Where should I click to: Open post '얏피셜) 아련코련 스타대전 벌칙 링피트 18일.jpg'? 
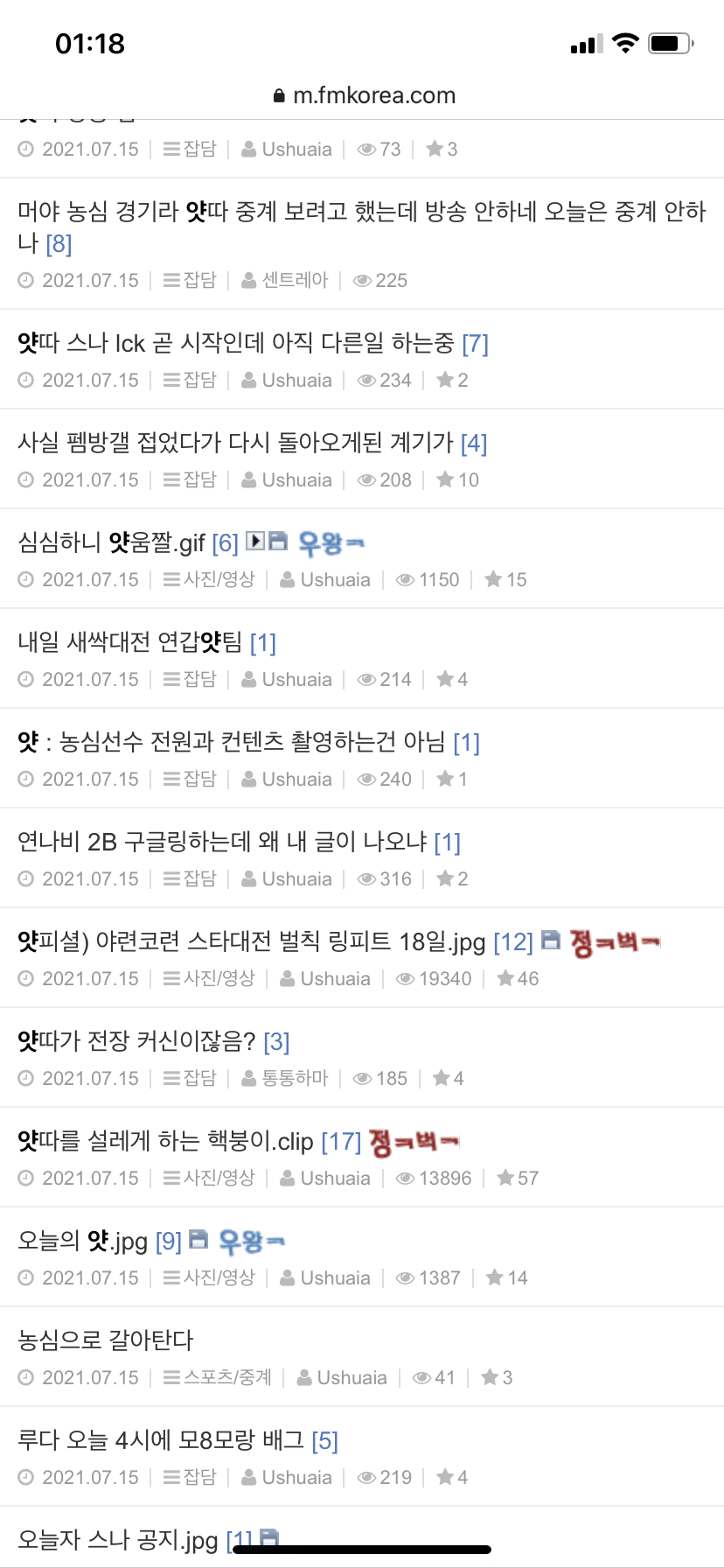[x=252, y=942]
